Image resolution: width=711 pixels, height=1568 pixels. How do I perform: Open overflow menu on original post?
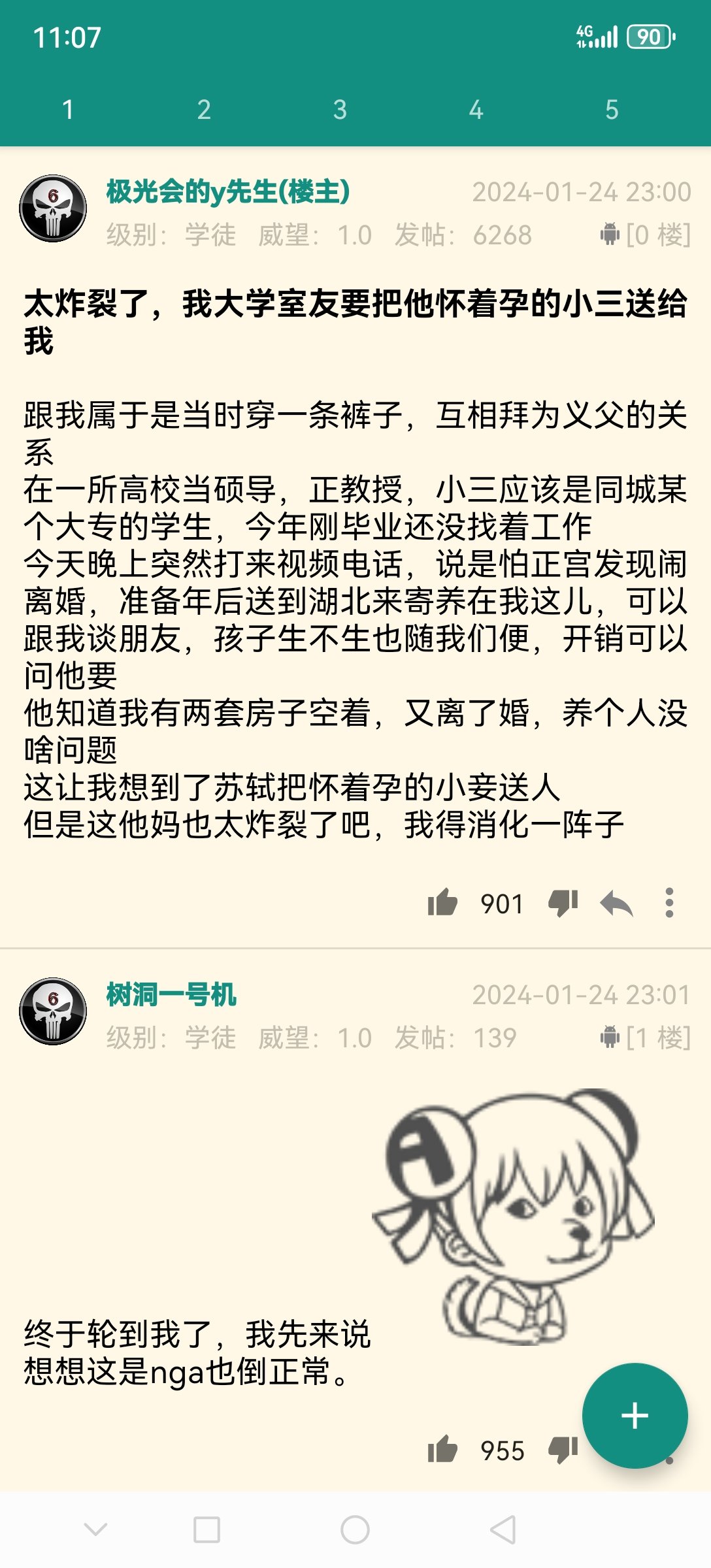click(669, 904)
